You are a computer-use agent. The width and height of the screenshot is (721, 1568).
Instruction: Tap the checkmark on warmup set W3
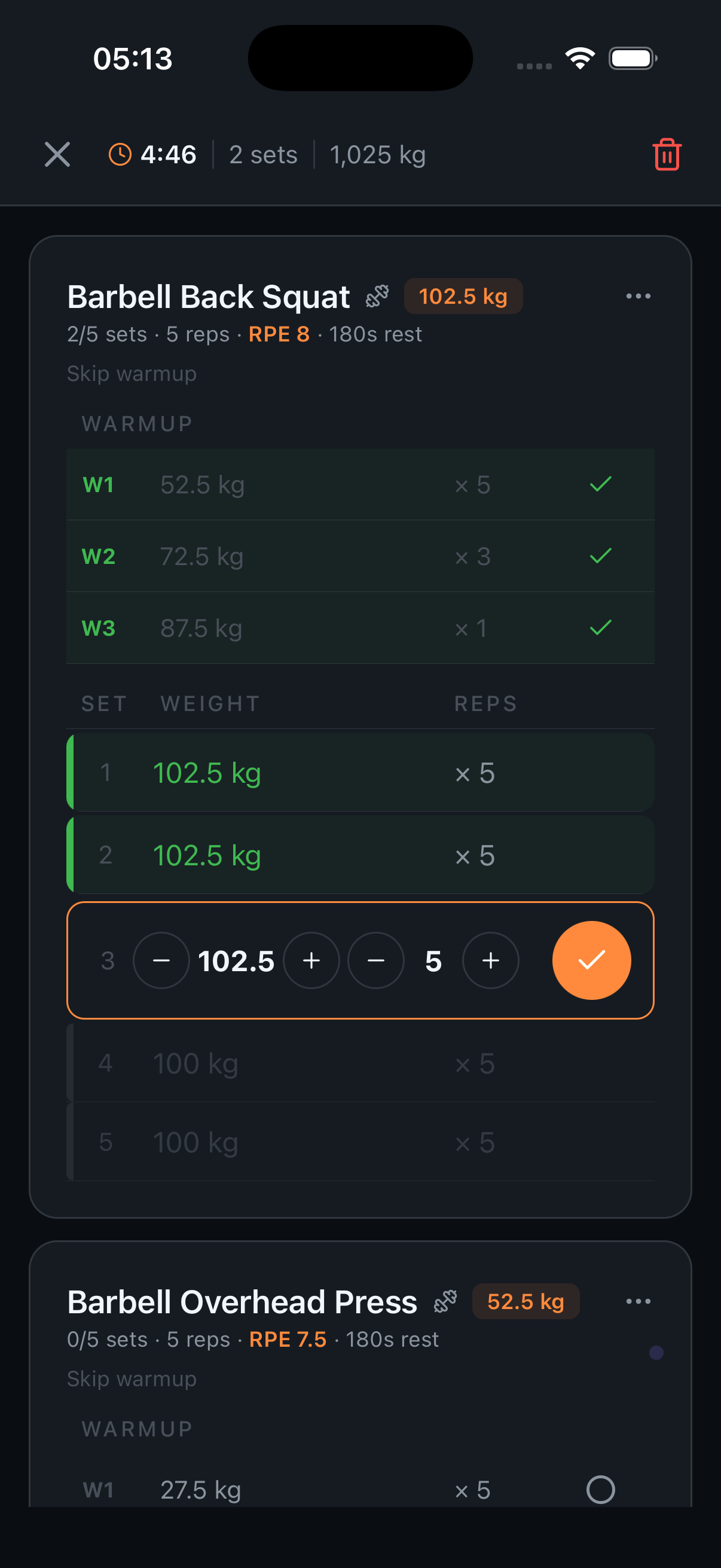(600, 627)
